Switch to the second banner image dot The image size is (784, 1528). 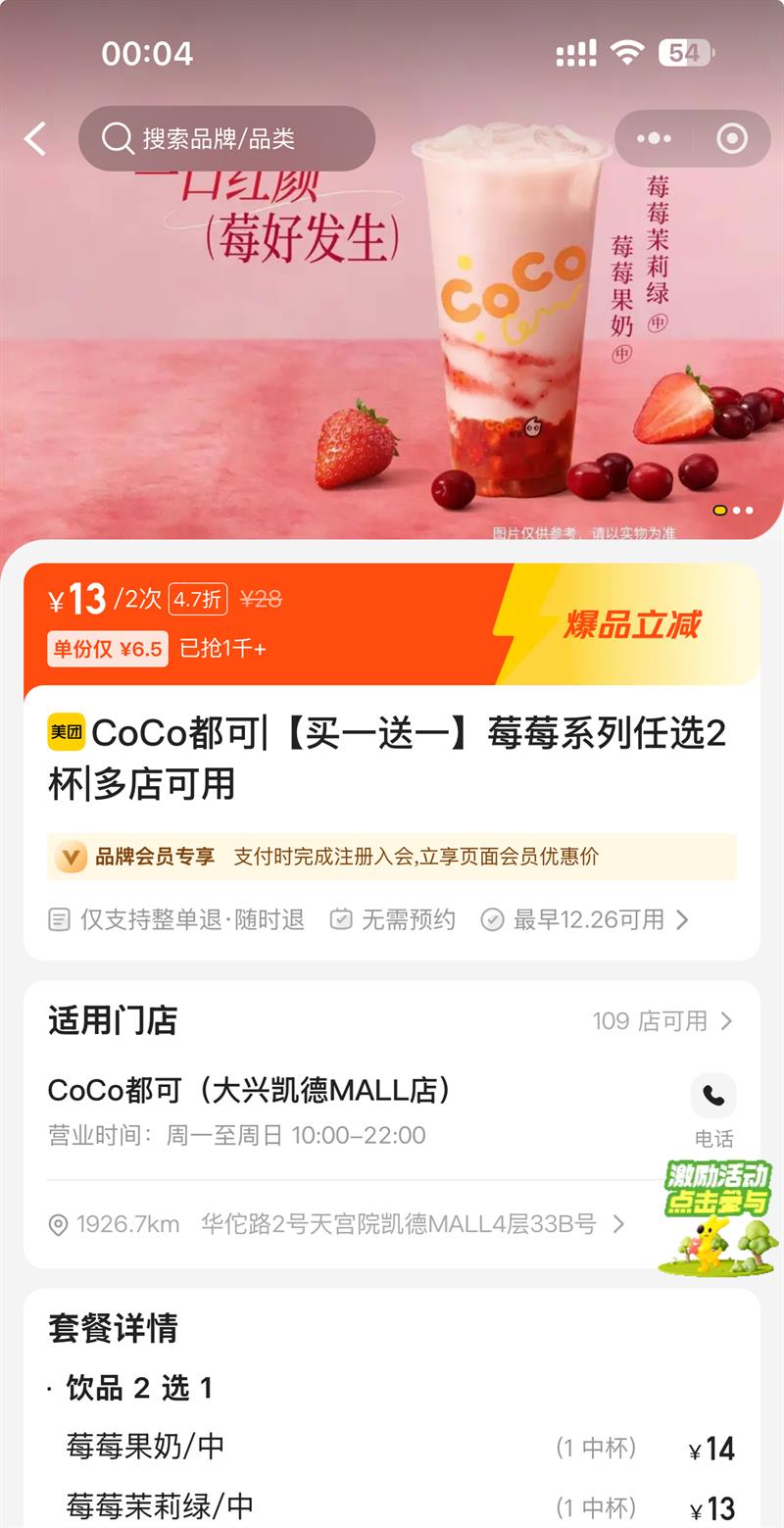(737, 511)
